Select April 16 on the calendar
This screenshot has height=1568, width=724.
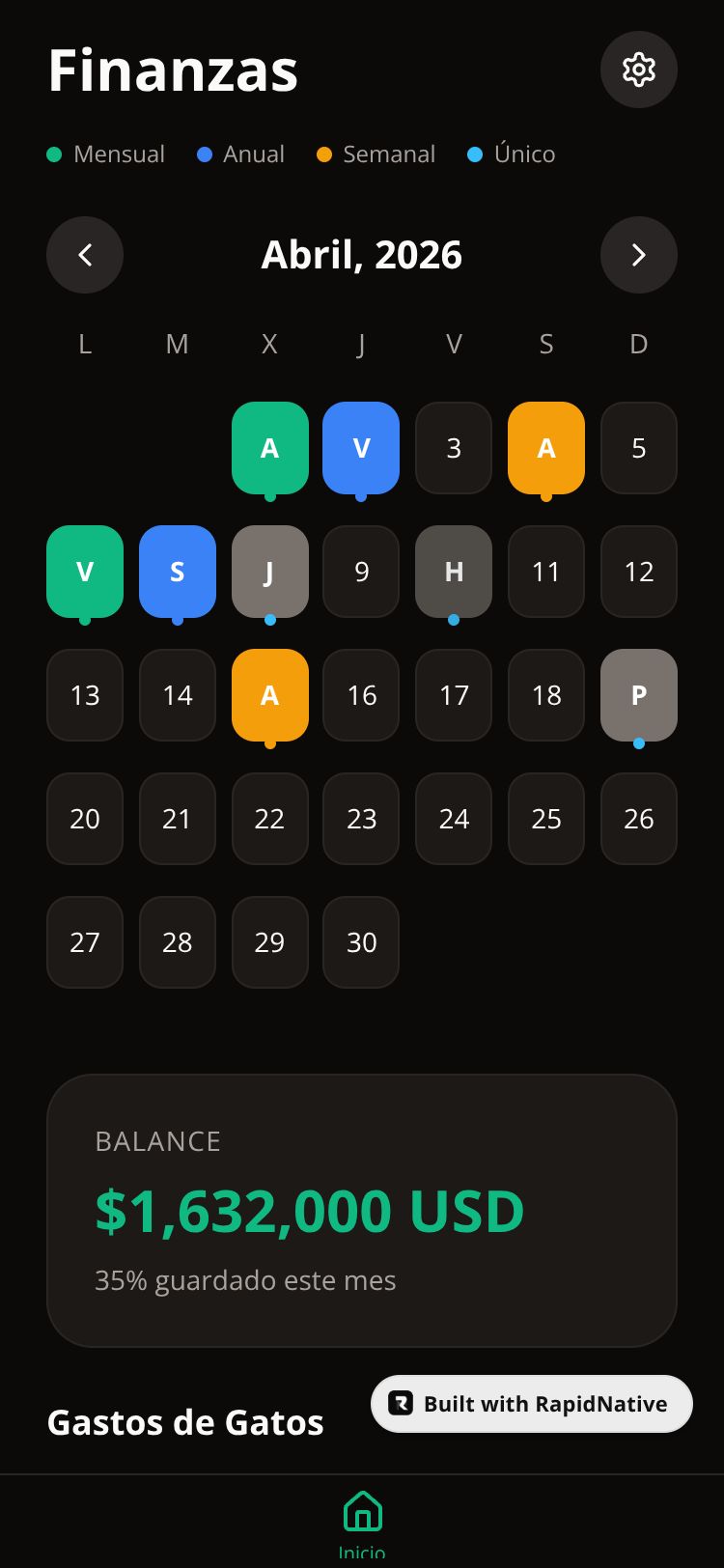361,695
